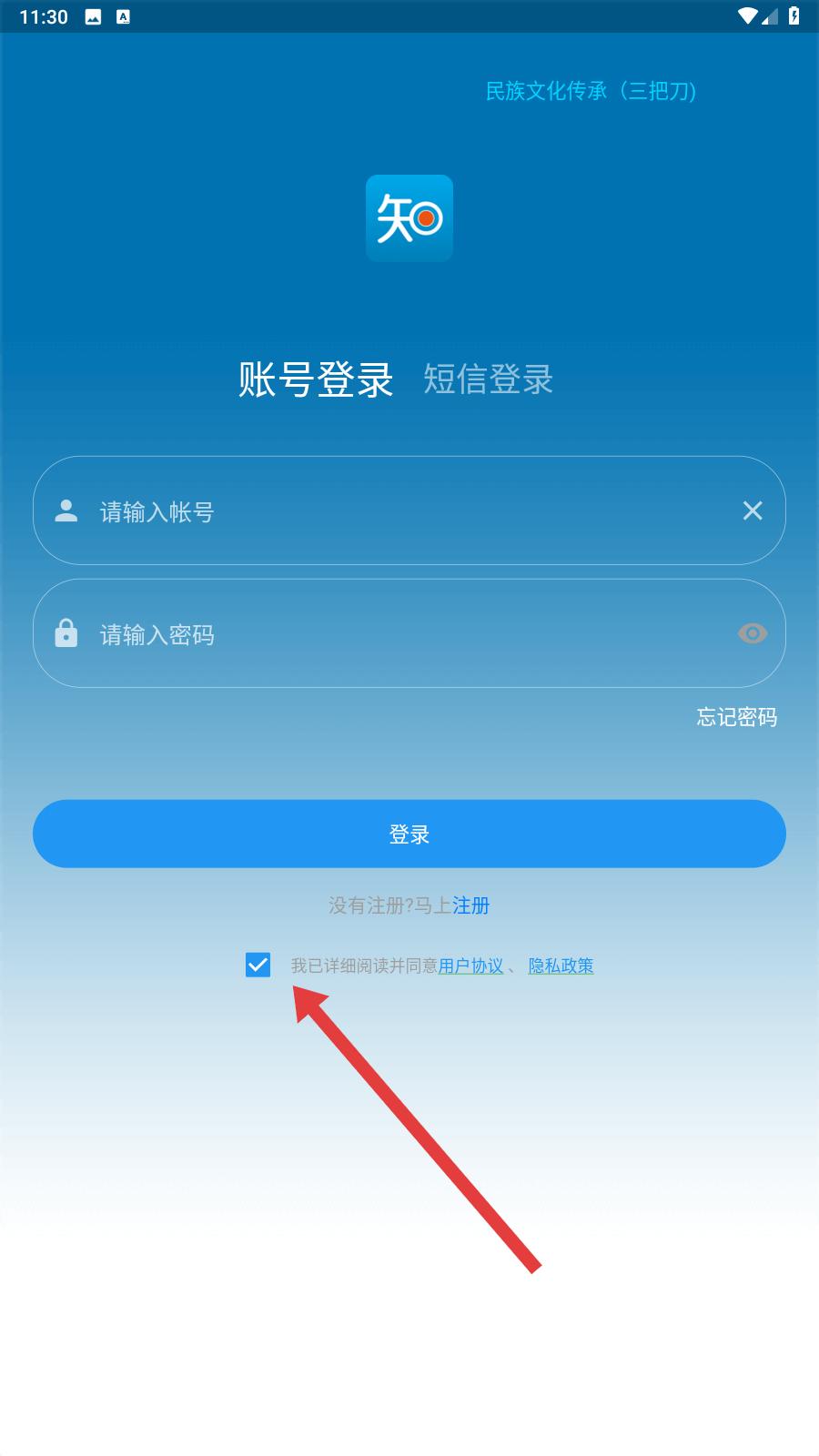Toggle password visibility eye icon
This screenshot has height=1456, width=819.
pyautogui.click(x=753, y=633)
